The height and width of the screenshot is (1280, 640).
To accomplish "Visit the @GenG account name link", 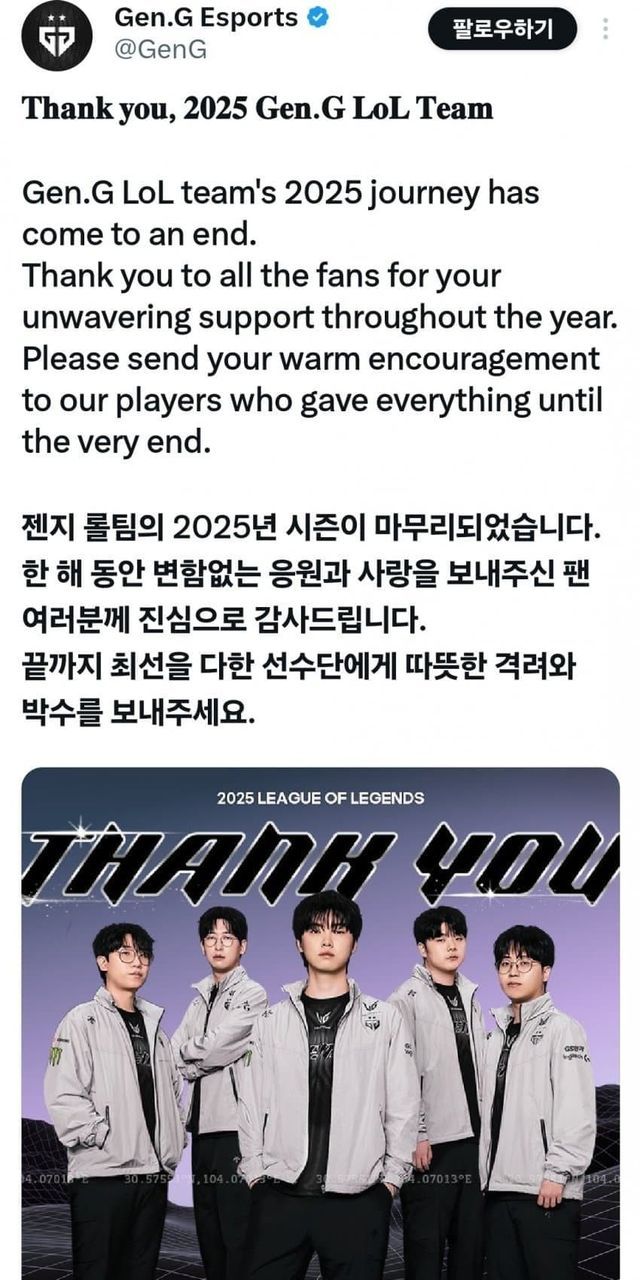I will pos(161,49).
